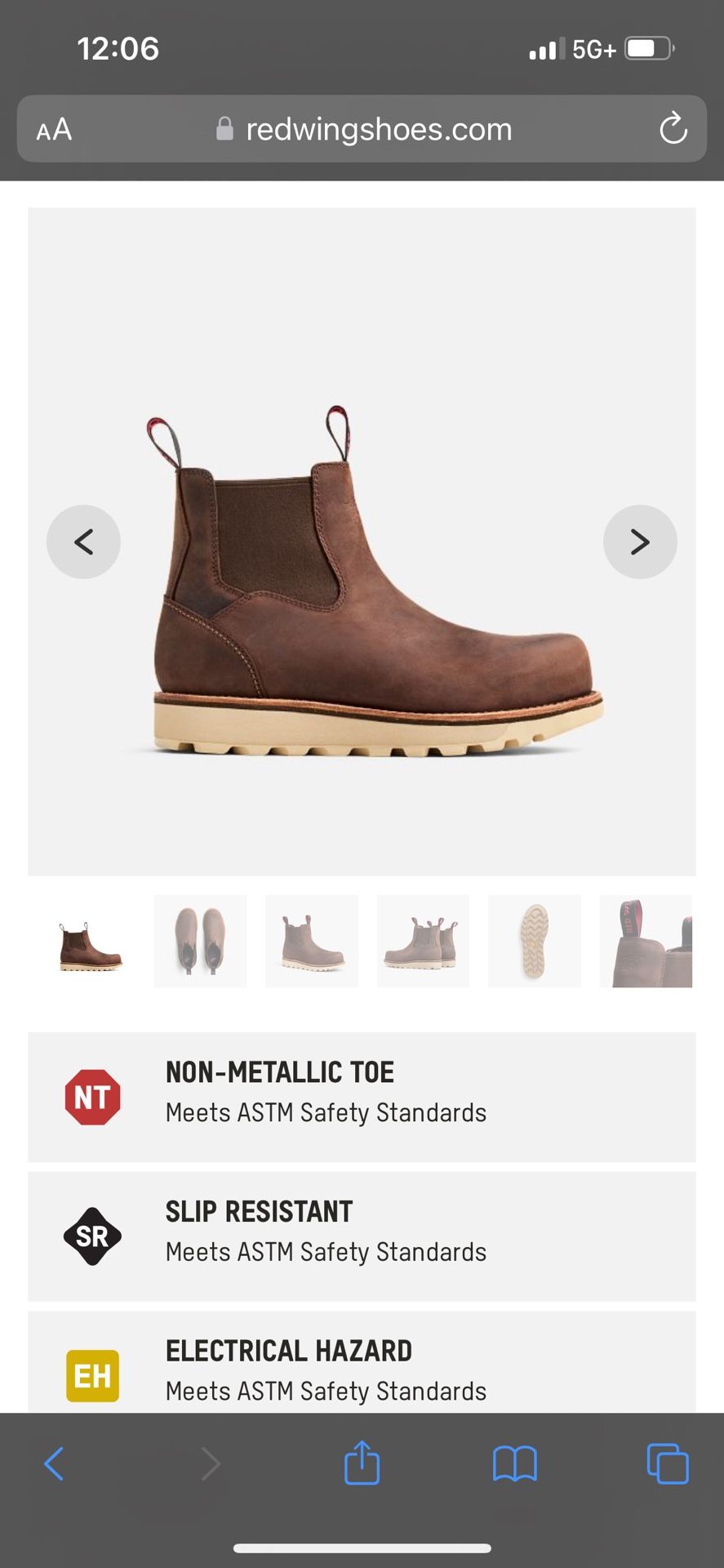Open the AA reader options menu

click(x=54, y=130)
